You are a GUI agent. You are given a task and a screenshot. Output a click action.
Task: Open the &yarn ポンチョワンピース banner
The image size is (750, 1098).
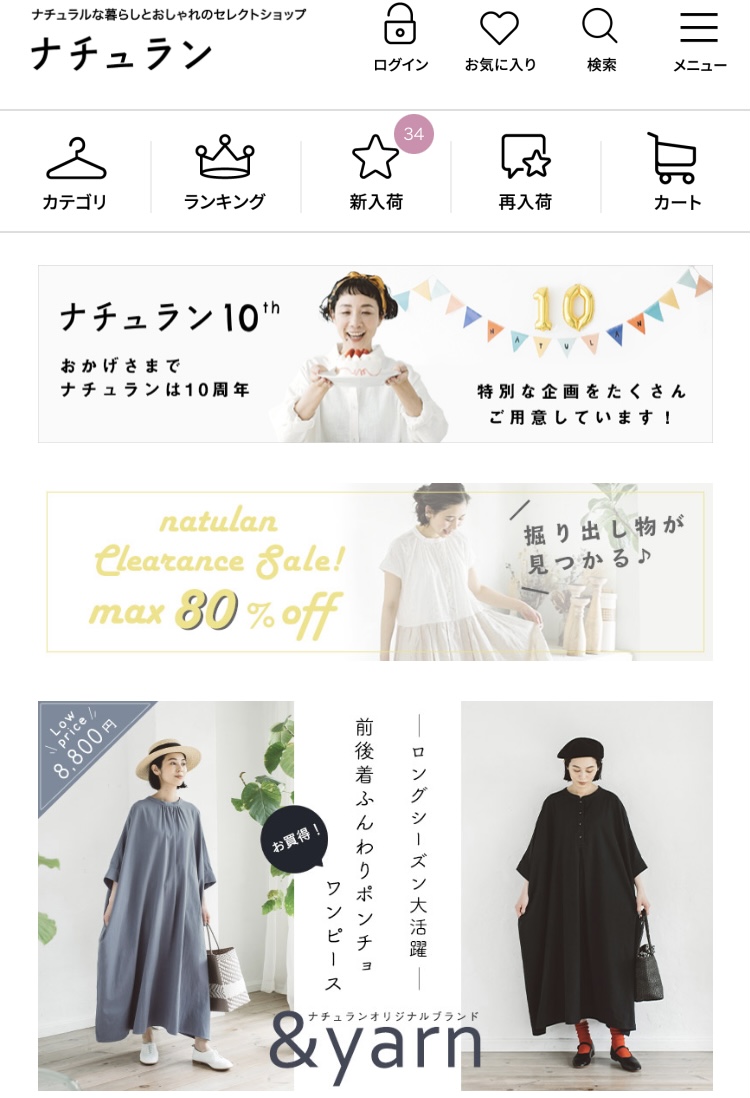375,895
